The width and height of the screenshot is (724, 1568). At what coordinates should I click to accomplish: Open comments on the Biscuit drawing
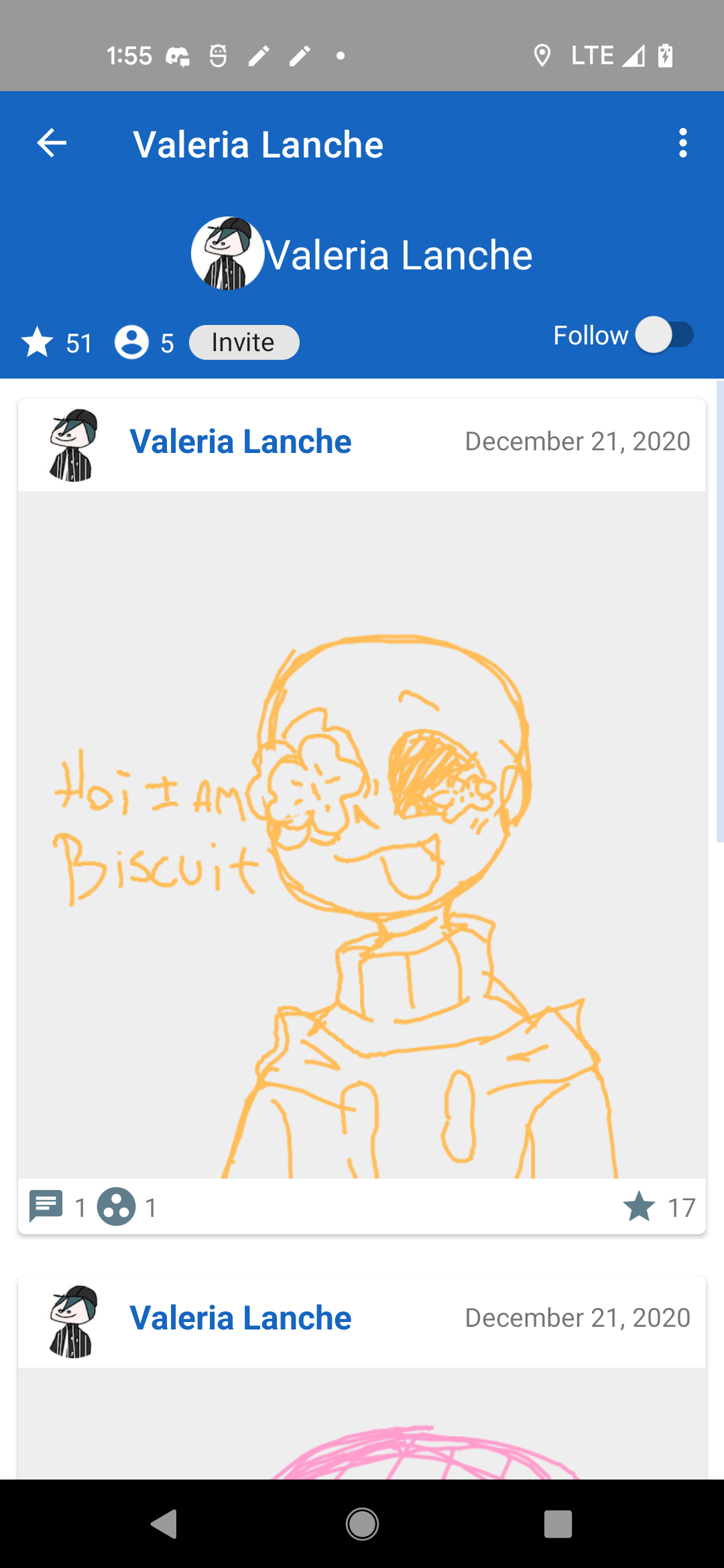(46, 1207)
